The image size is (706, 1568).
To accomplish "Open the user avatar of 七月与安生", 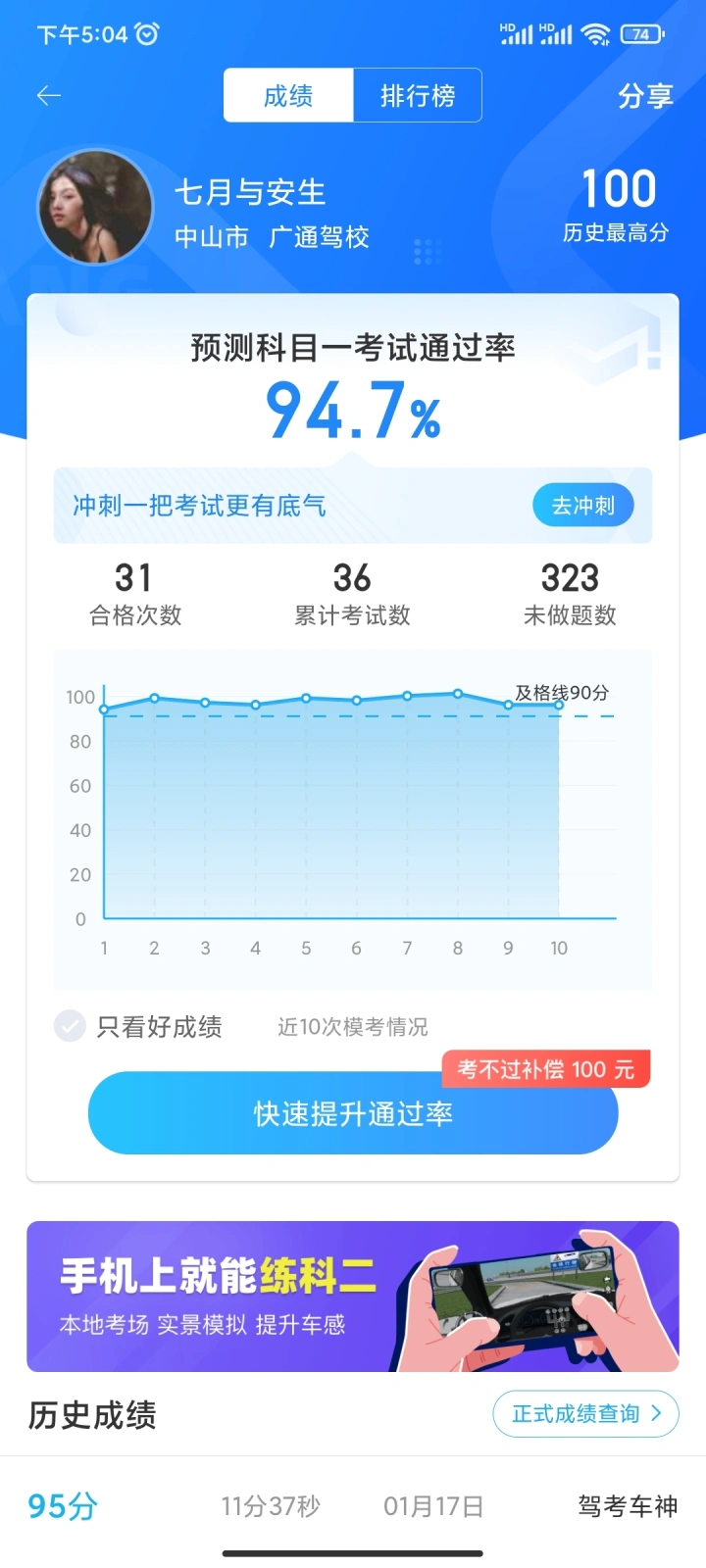I will pyautogui.click(x=96, y=207).
